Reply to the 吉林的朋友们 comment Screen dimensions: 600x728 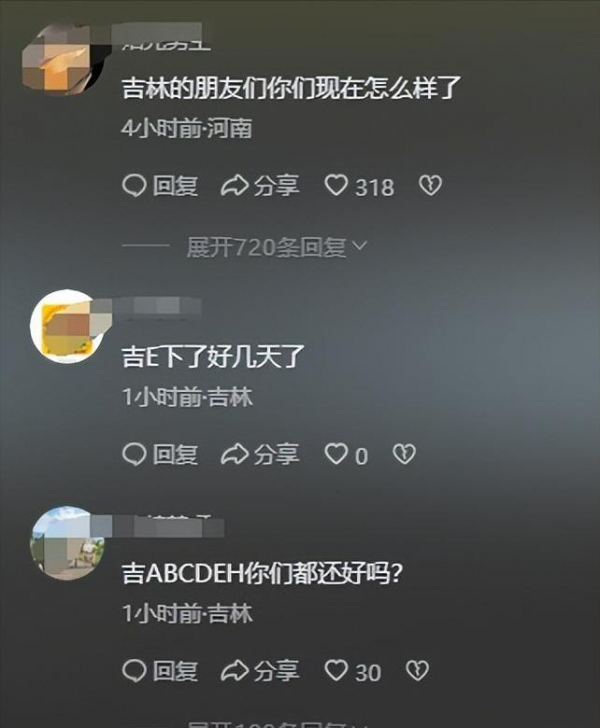coord(160,186)
